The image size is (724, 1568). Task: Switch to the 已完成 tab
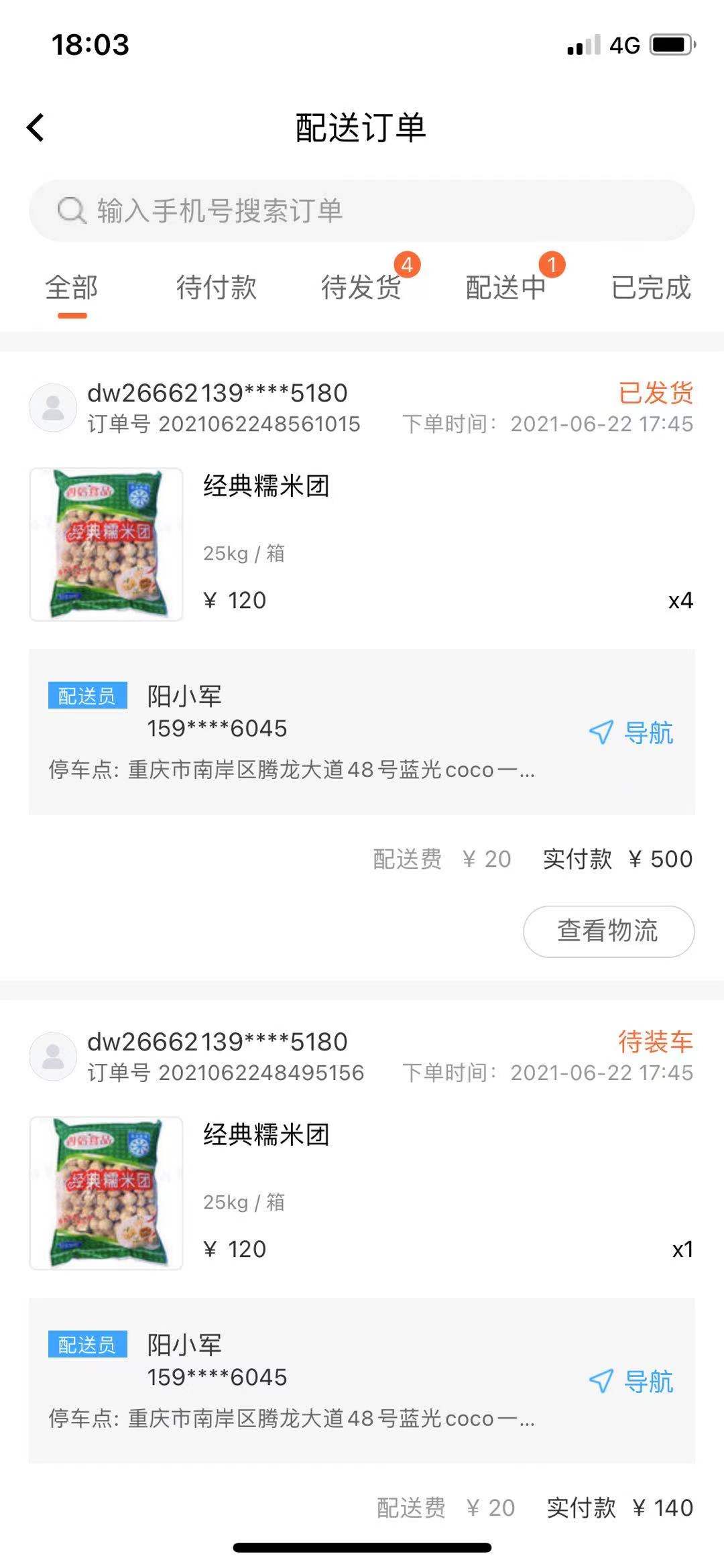click(x=651, y=288)
